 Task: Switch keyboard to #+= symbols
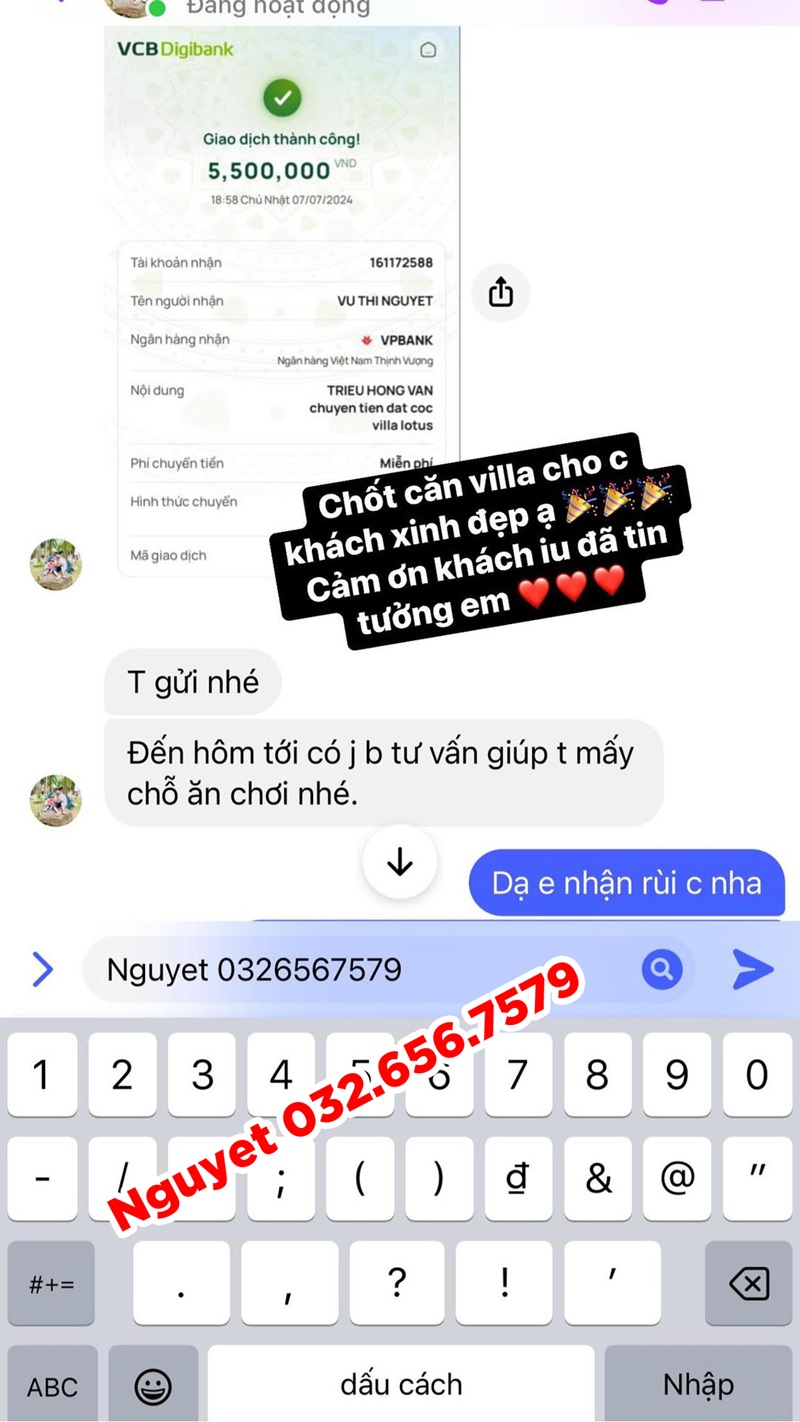[x=51, y=1284]
